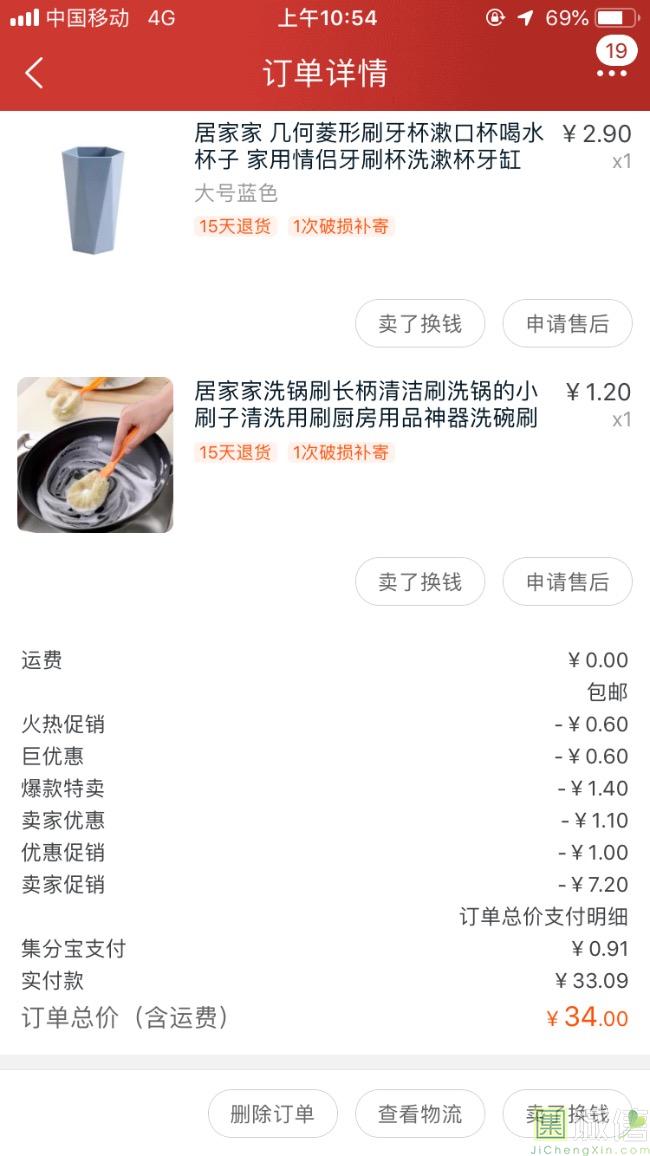Go back from the order details page

[x=34, y=73]
